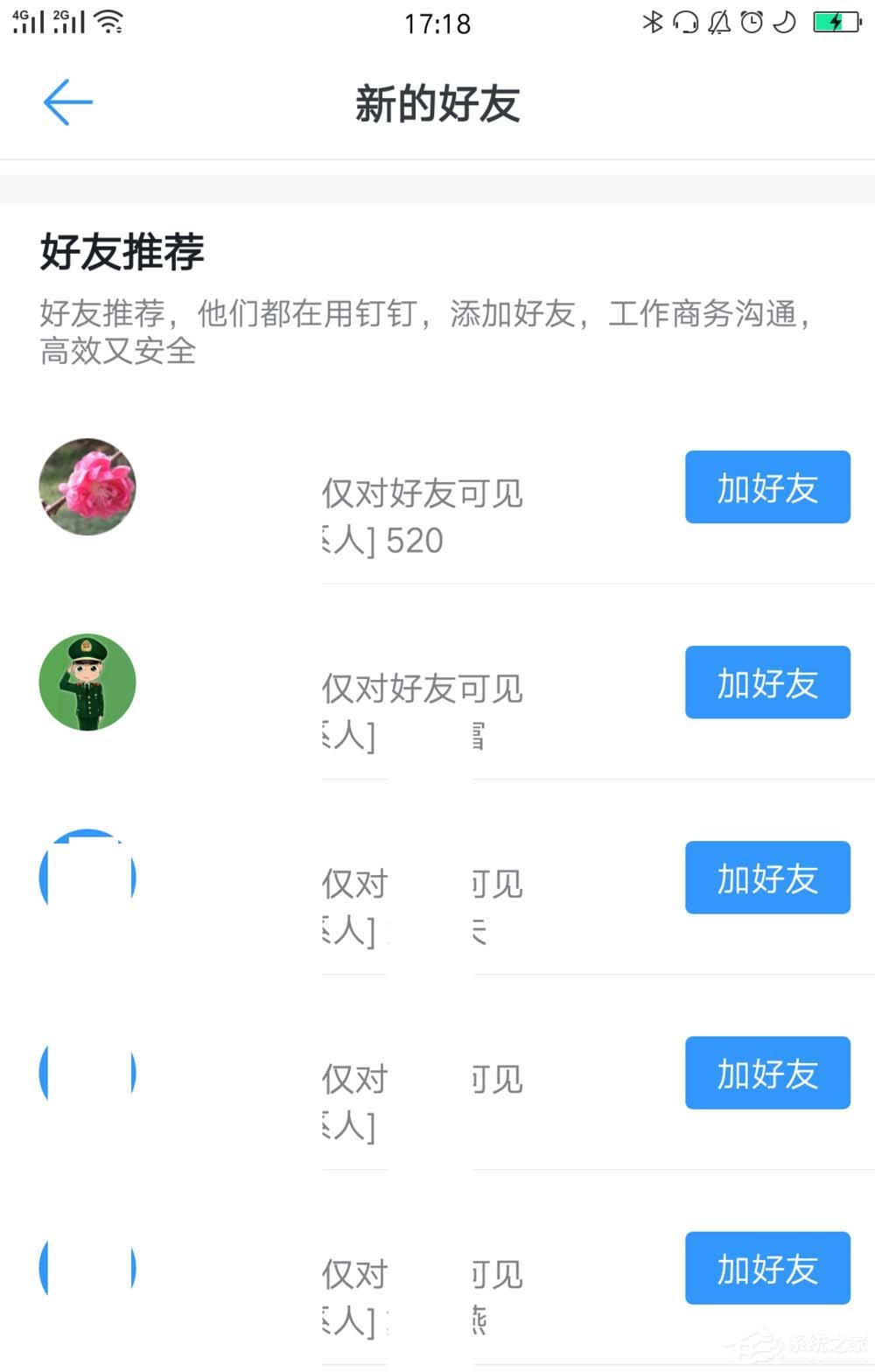Tap 加好友 on the third recommendation

767,878
